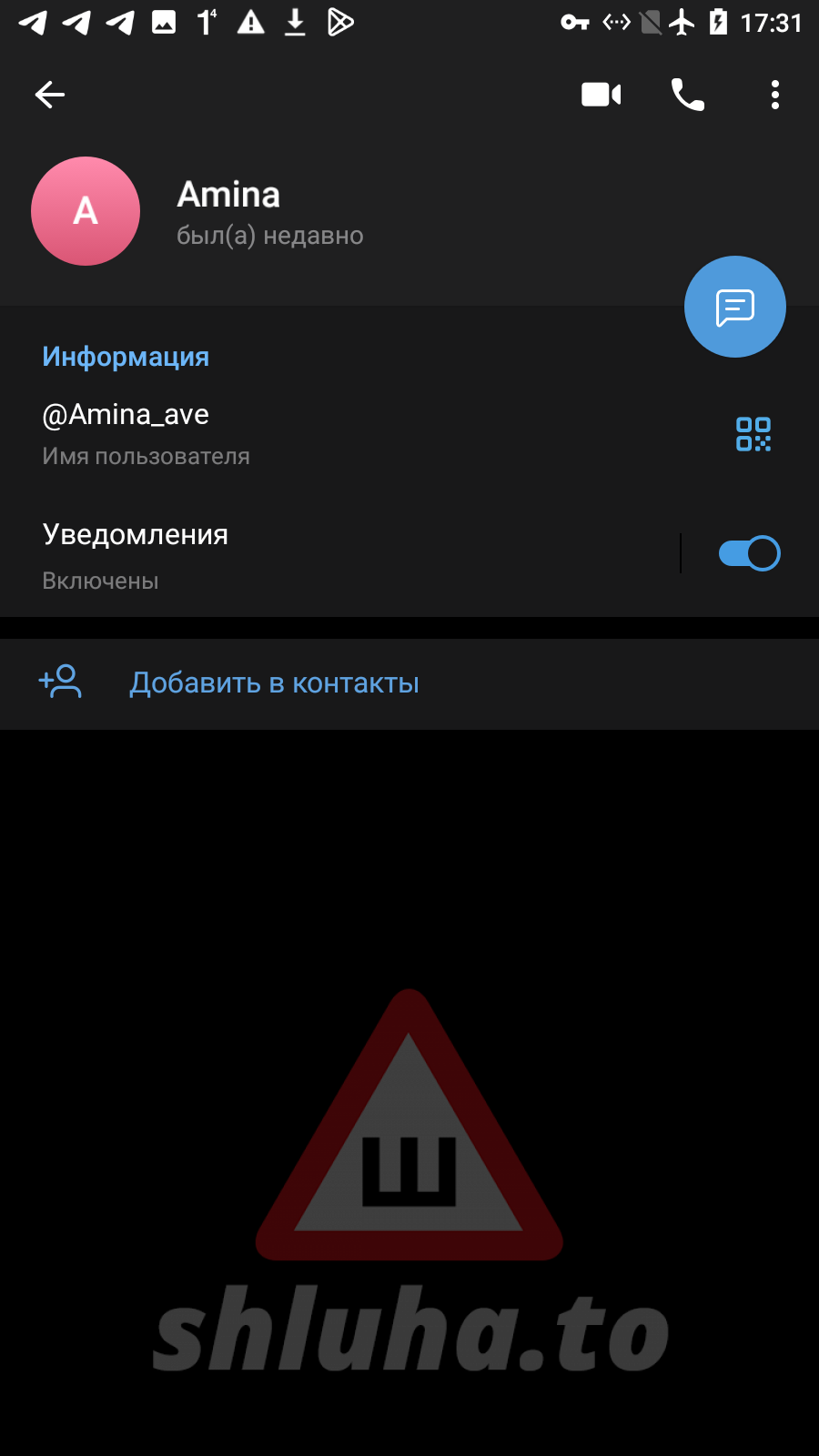Toggle the Уведомления notifications switch
This screenshot has width=819, height=1456.
pos(749,553)
